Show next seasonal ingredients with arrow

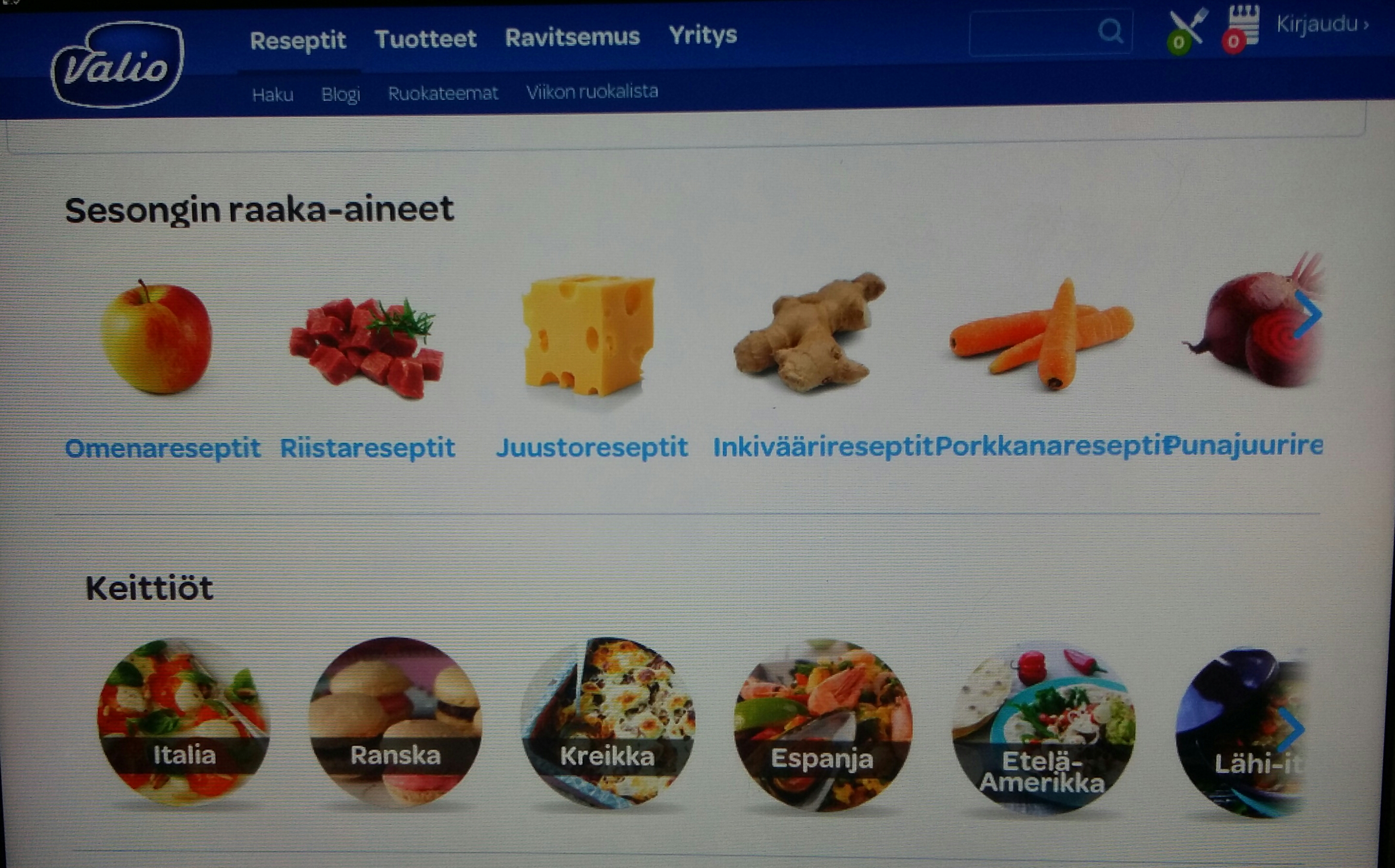click(1309, 314)
